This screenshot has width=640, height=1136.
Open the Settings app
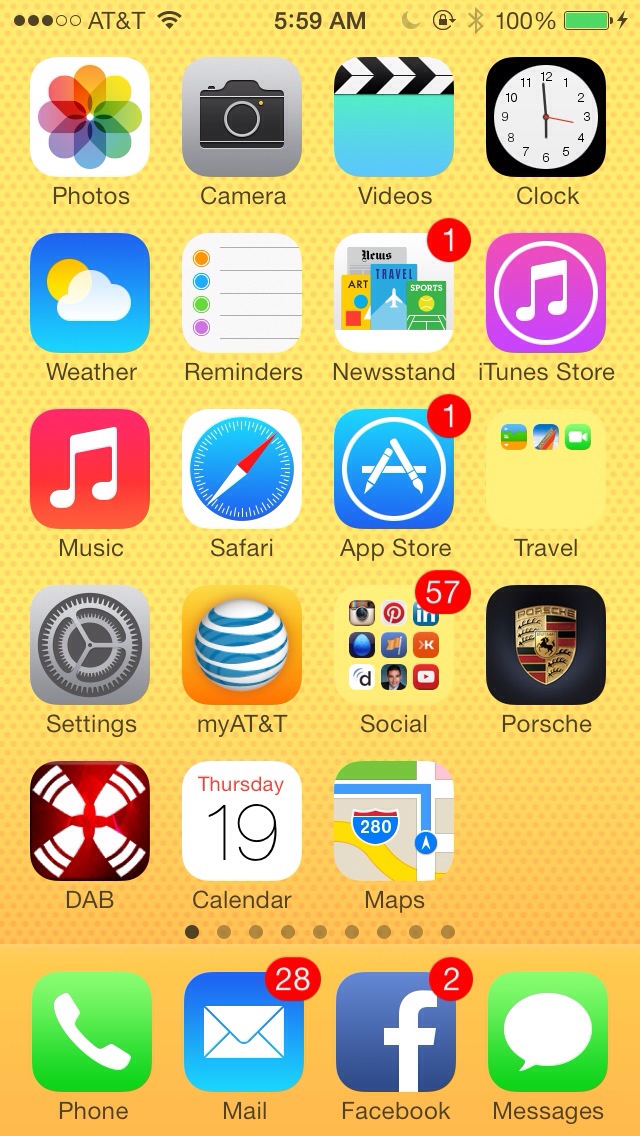tap(90, 645)
